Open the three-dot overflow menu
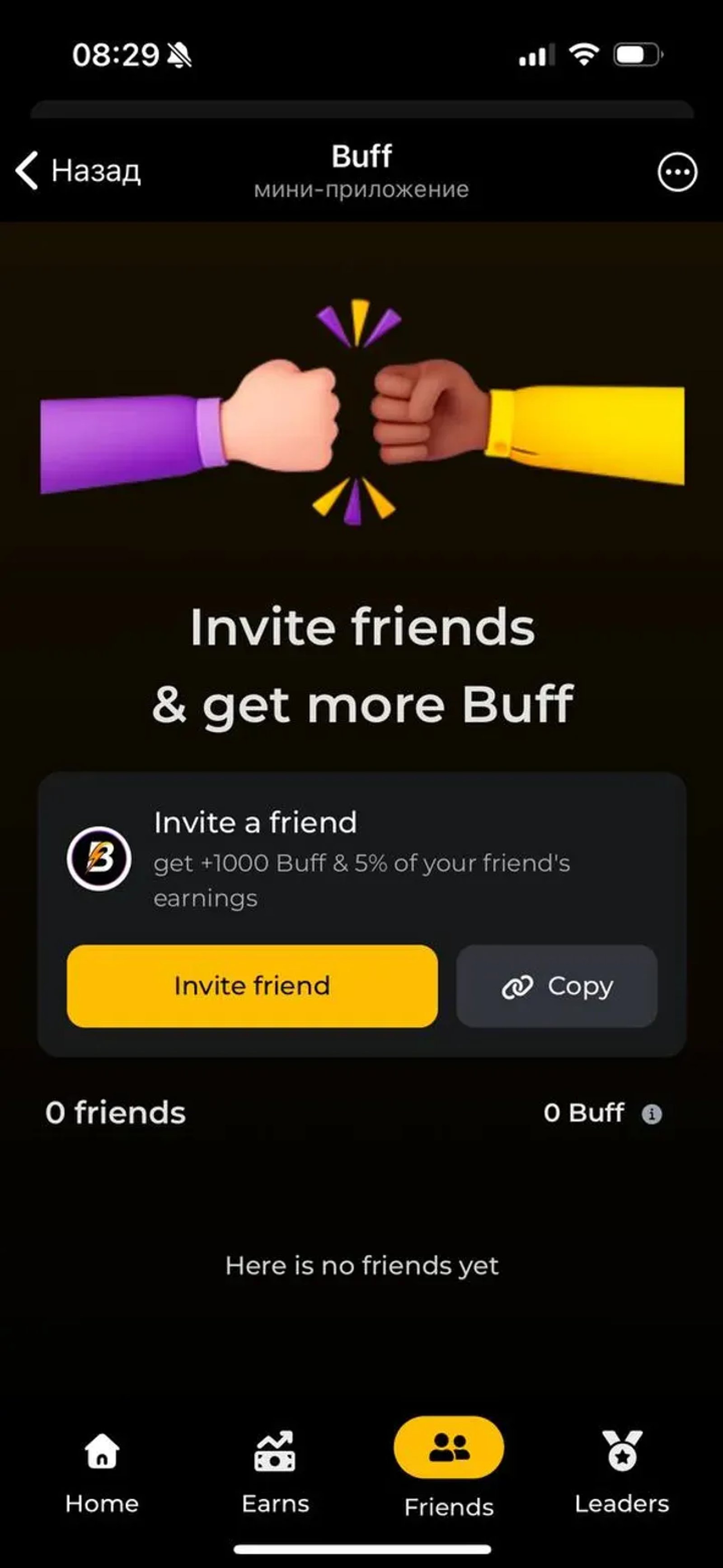The width and height of the screenshot is (723, 1568). coord(677,172)
